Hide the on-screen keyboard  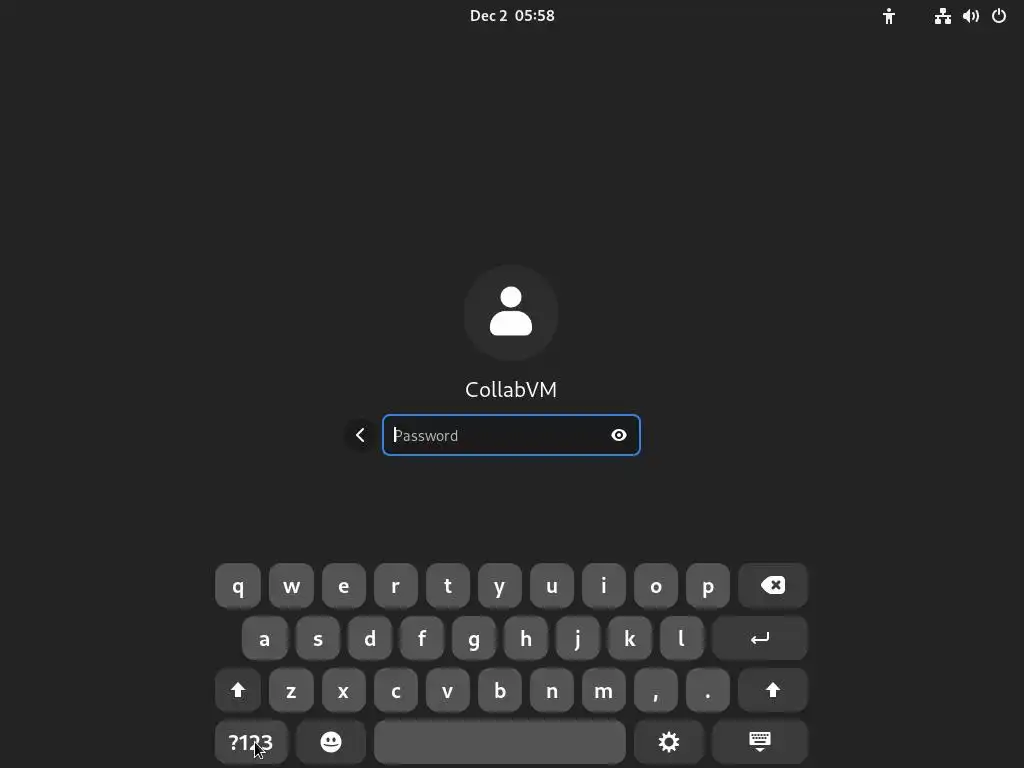click(x=760, y=742)
